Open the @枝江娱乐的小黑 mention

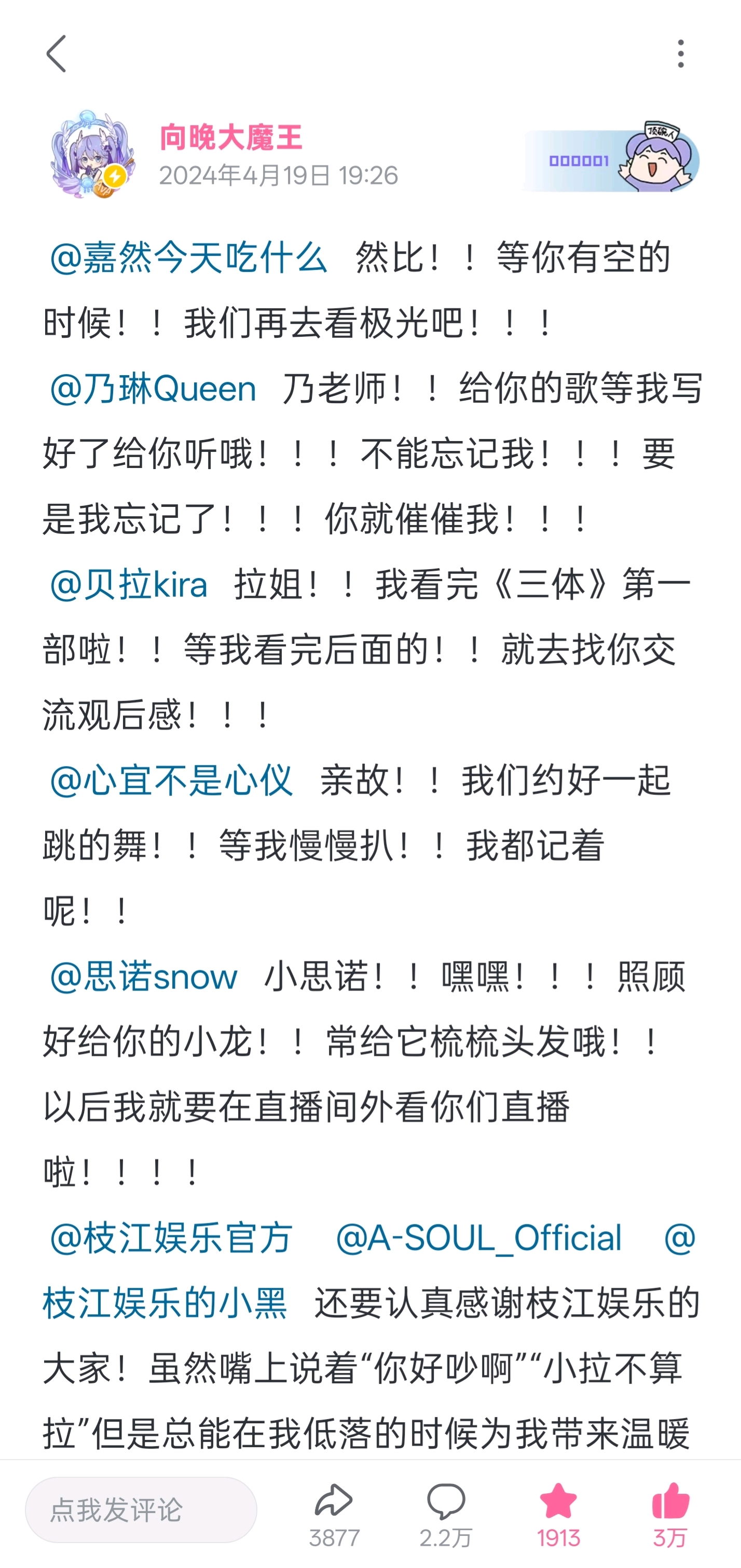(164, 1303)
